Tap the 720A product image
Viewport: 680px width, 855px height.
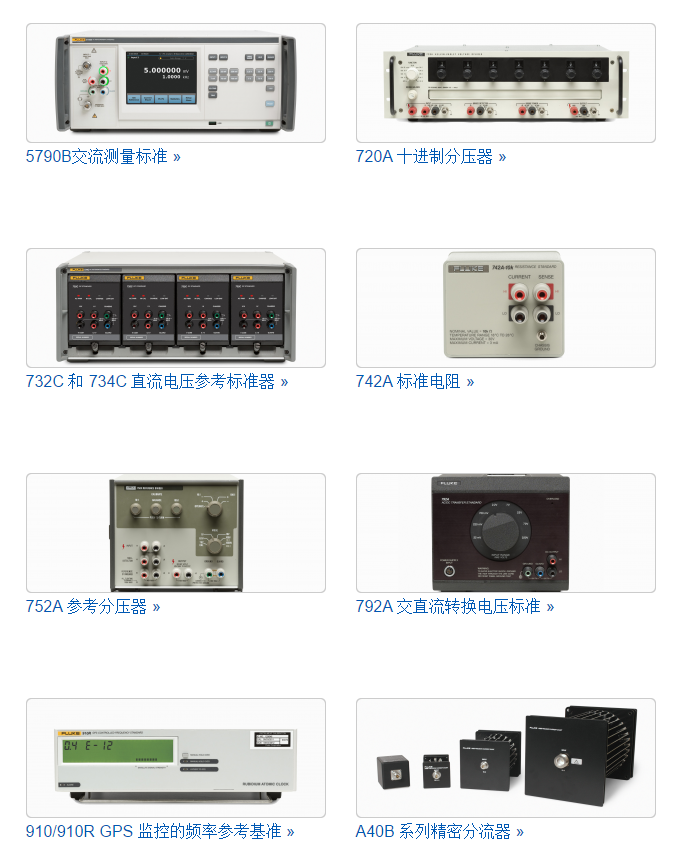click(x=506, y=83)
